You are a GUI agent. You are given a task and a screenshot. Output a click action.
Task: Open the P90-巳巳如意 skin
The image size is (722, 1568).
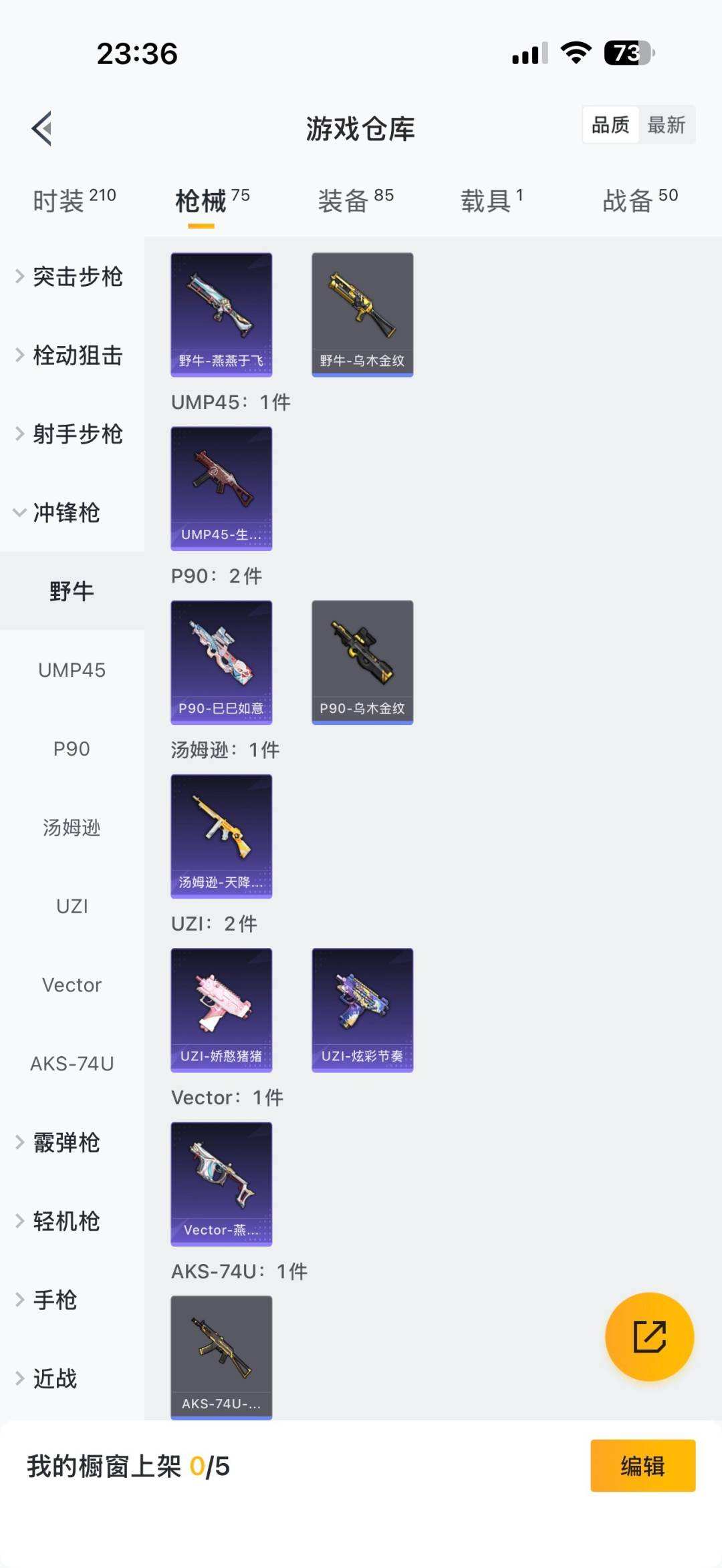(221, 661)
